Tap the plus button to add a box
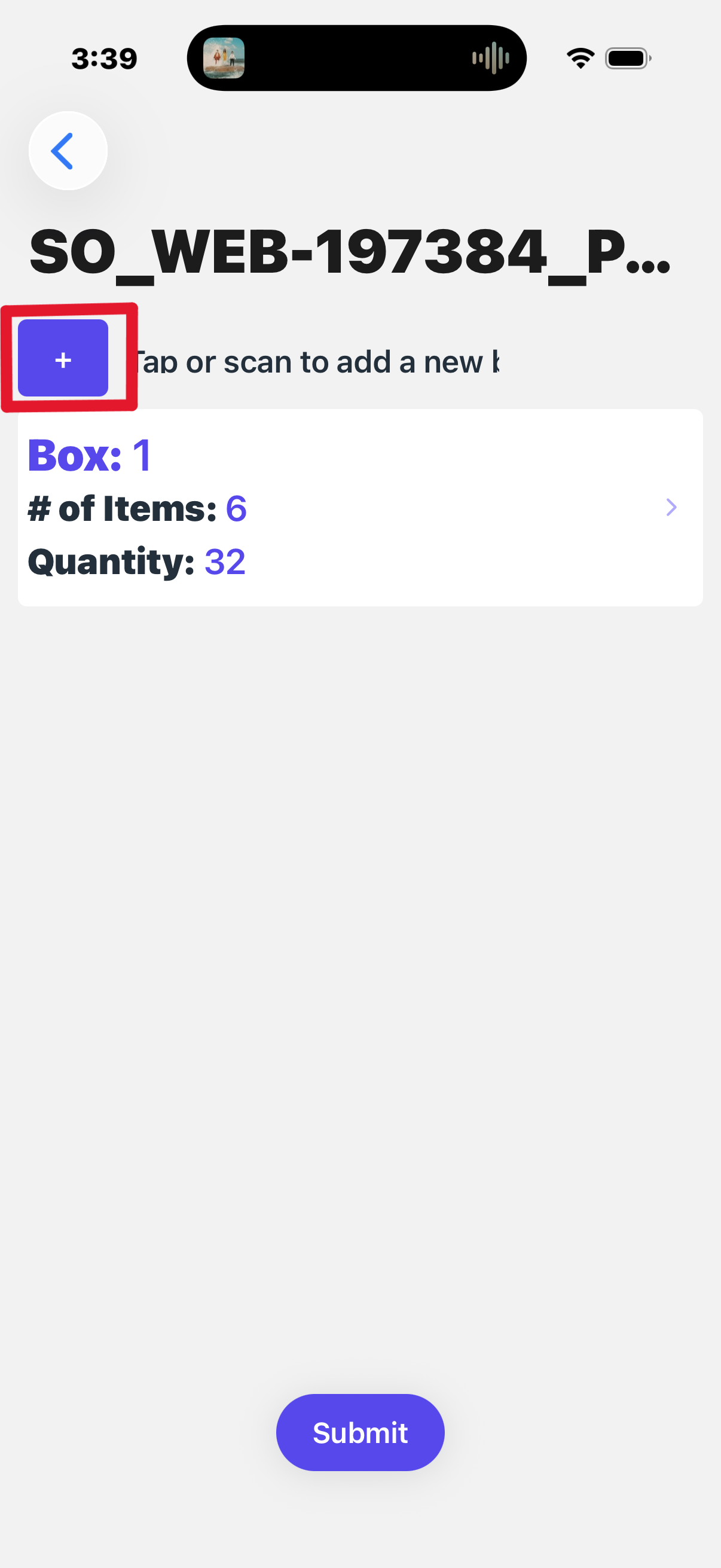The height and width of the screenshot is (1568, 721). [x=63, y=358]
